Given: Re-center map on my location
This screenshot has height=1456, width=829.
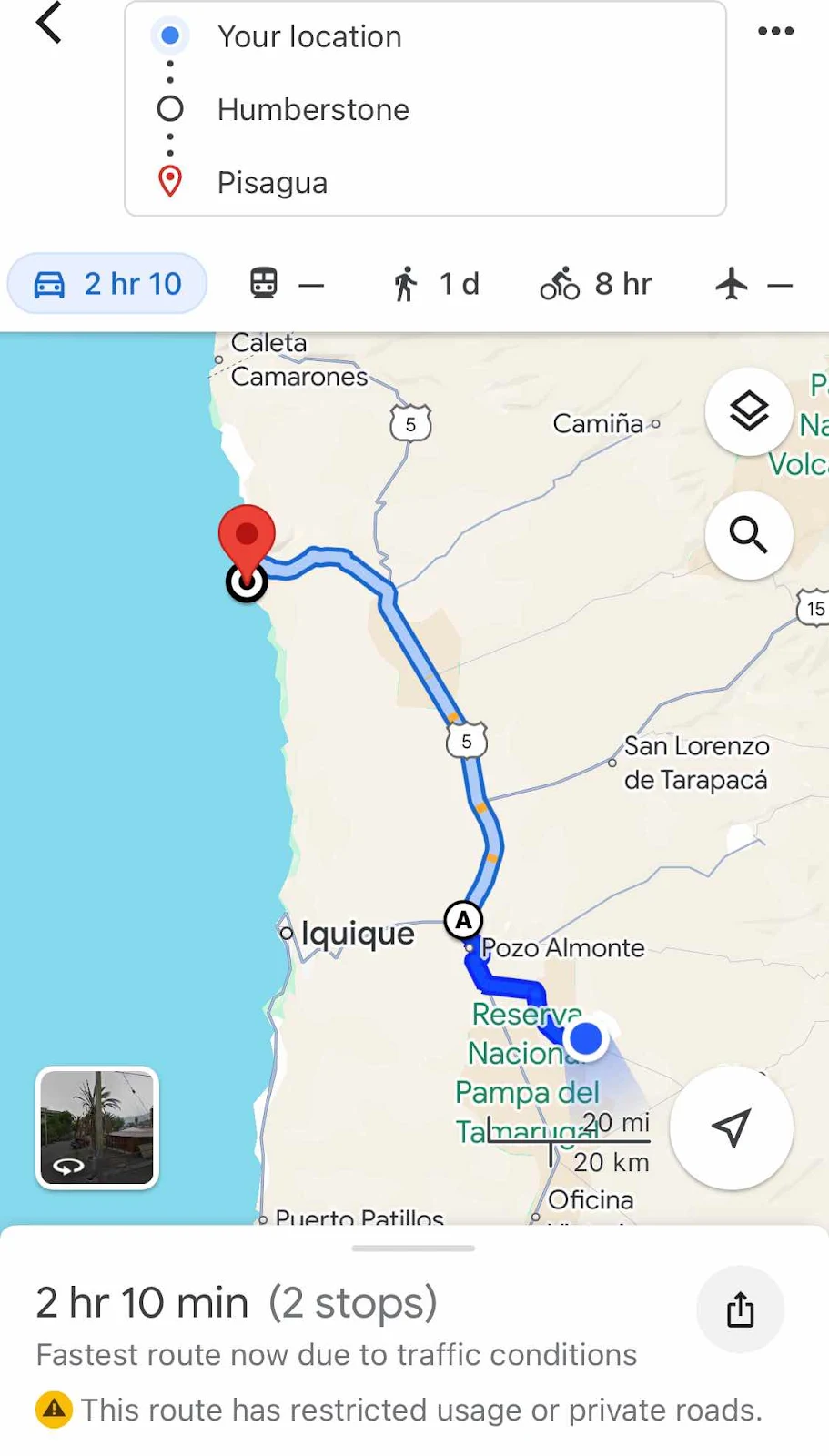Looking at the screenshot, I should (731, 1127).
